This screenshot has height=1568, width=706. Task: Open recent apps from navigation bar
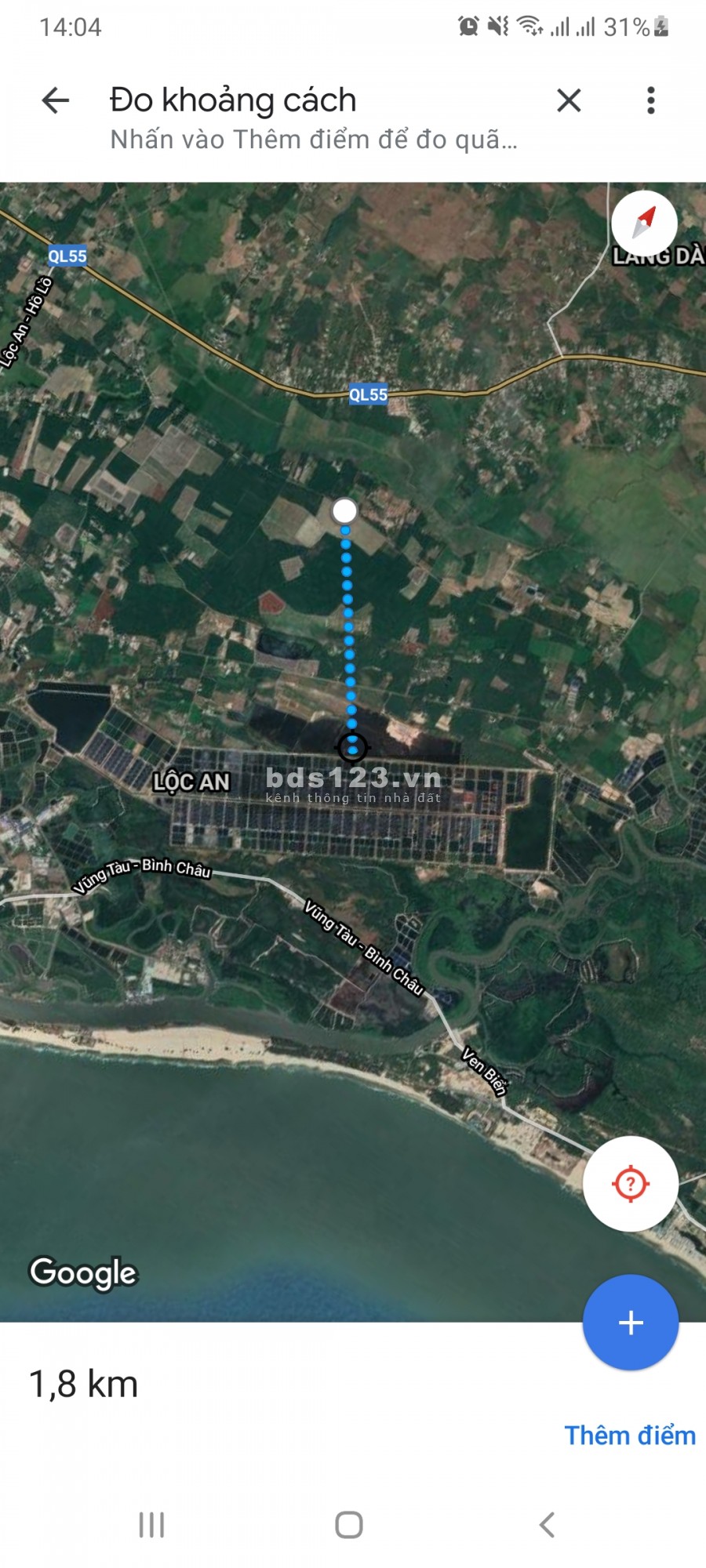pos(151,1525)
